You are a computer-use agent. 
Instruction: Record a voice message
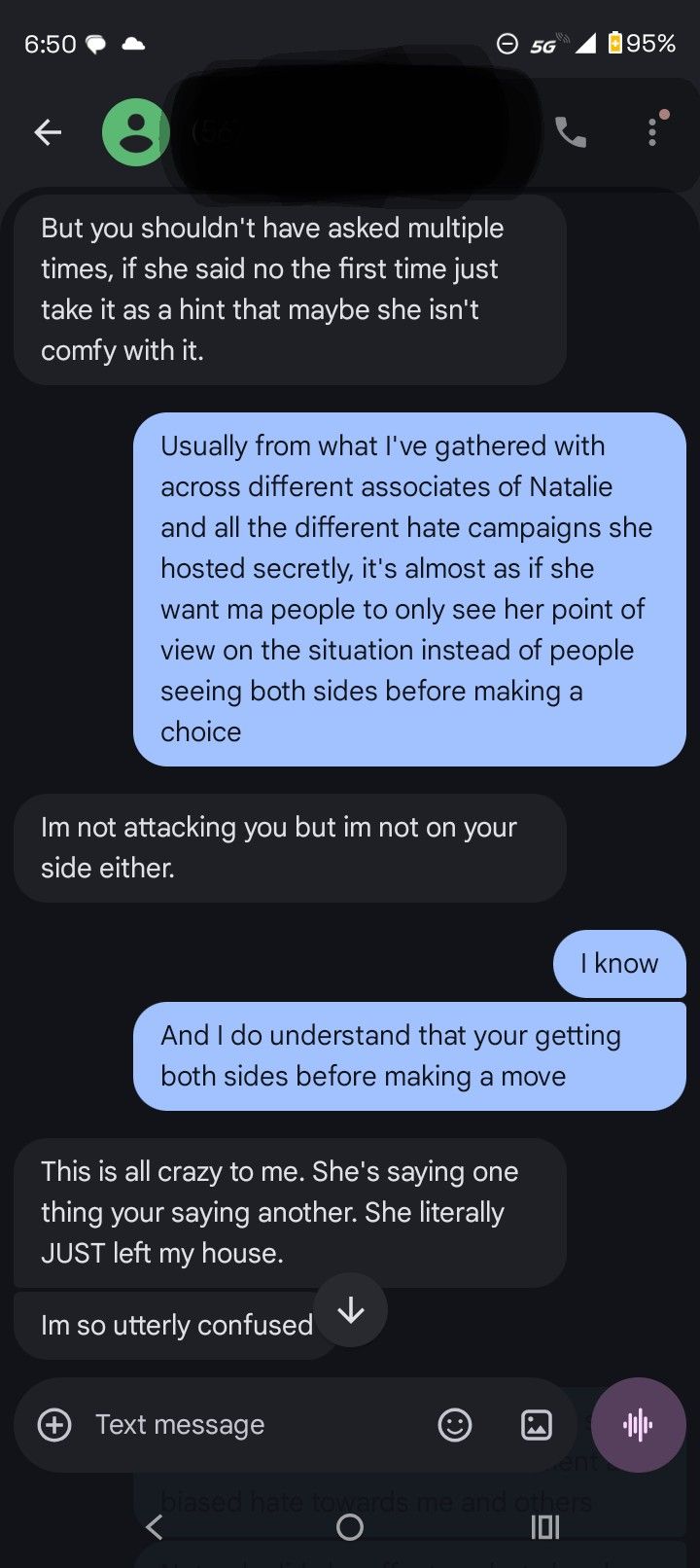tap(638, 1425)
